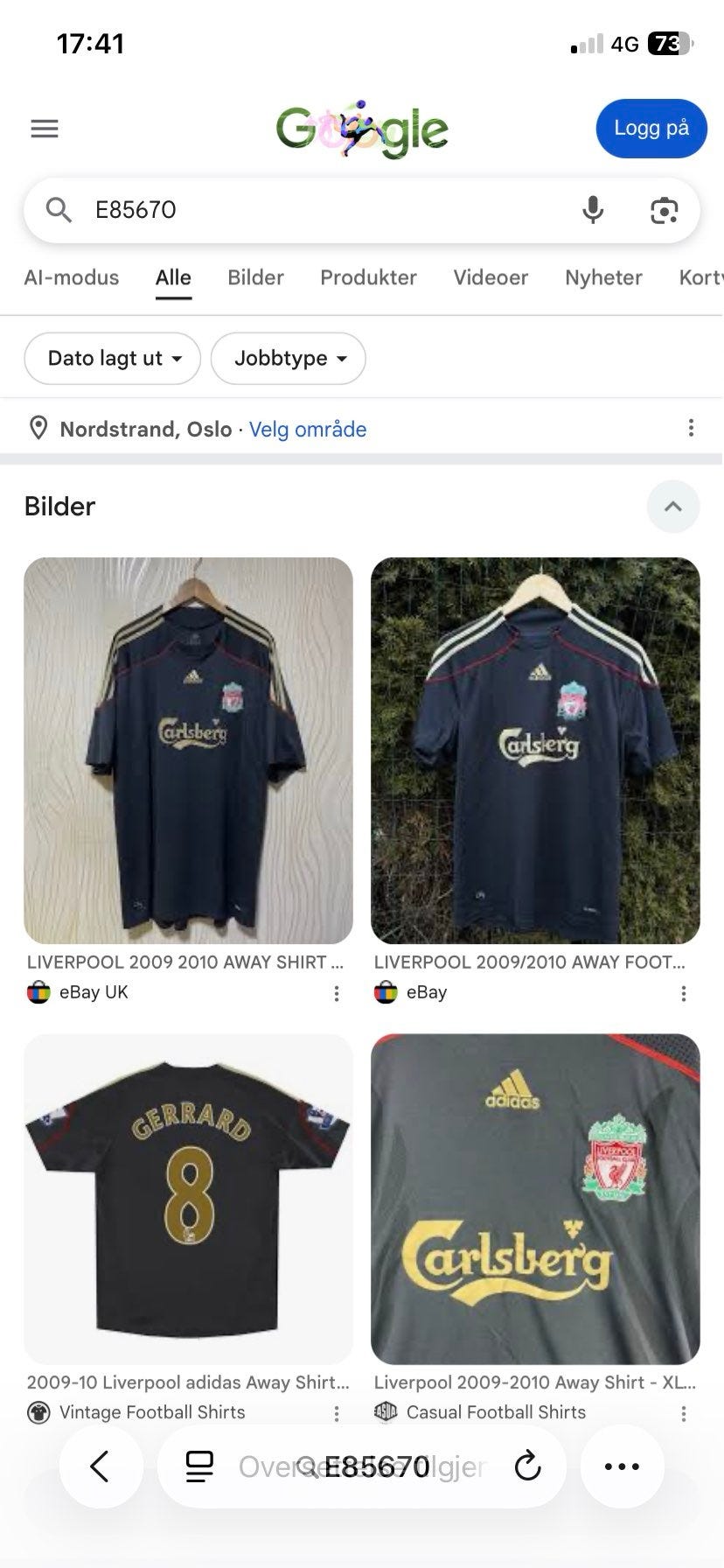Open the Casual Football Shirts image result
724x1568 pixels.
[535, 1199]
